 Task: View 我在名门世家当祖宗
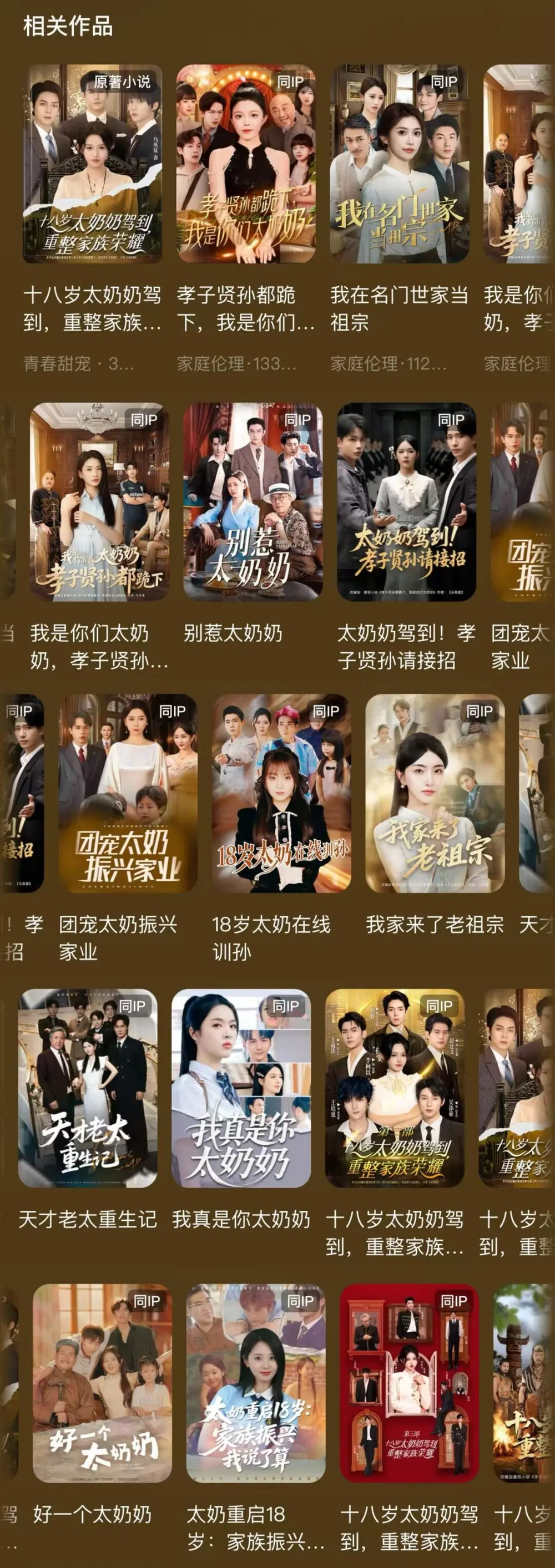click(399, 164)
